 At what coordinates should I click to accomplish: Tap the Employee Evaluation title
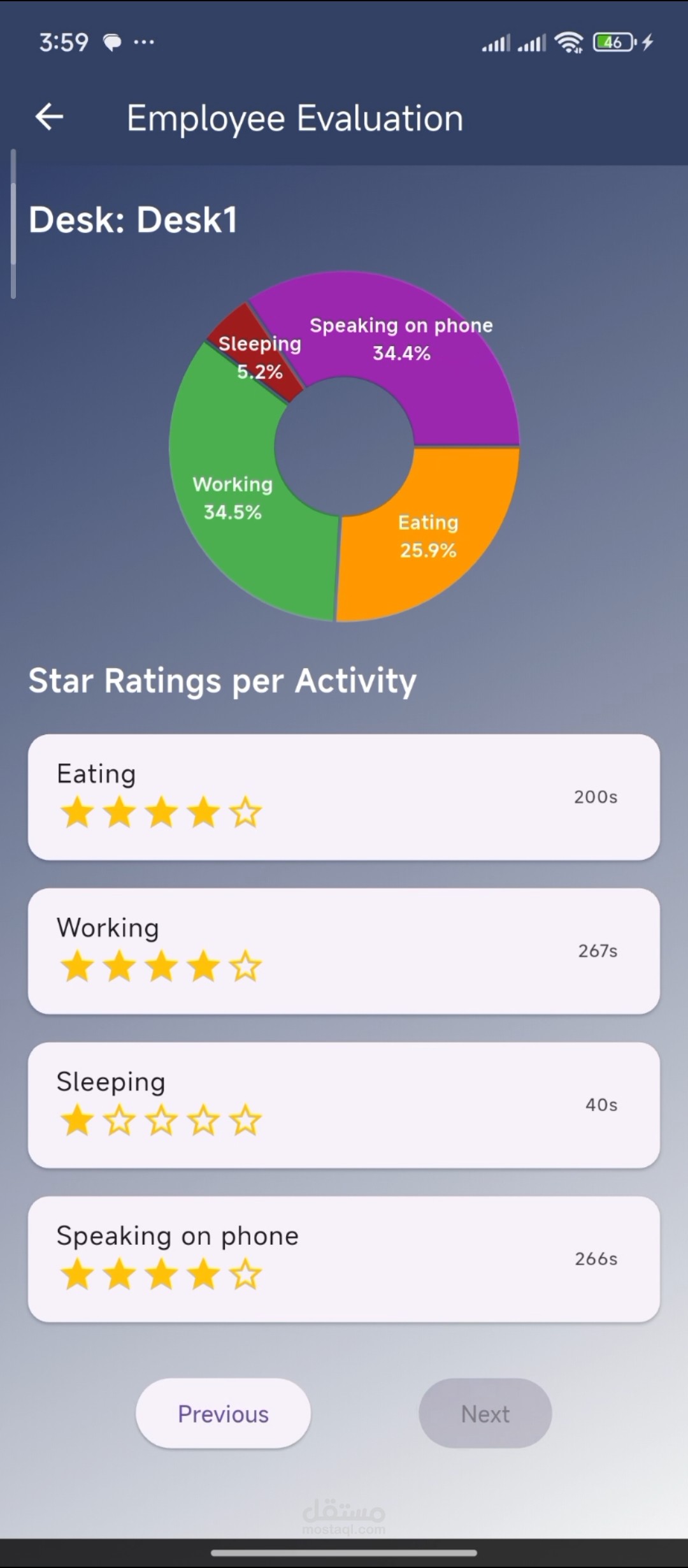point(294,117)
